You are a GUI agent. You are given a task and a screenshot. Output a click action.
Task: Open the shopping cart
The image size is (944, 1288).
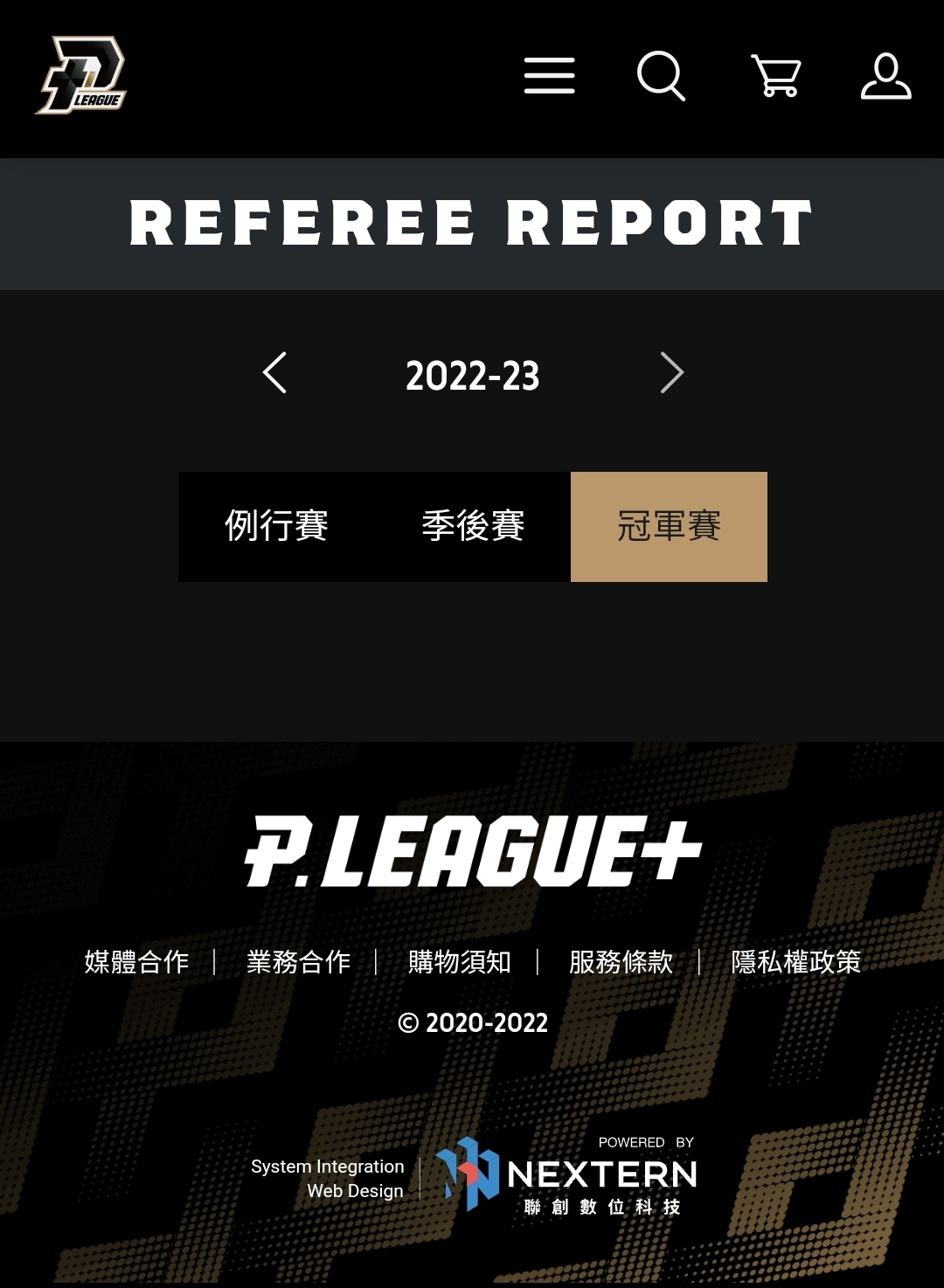776,76
